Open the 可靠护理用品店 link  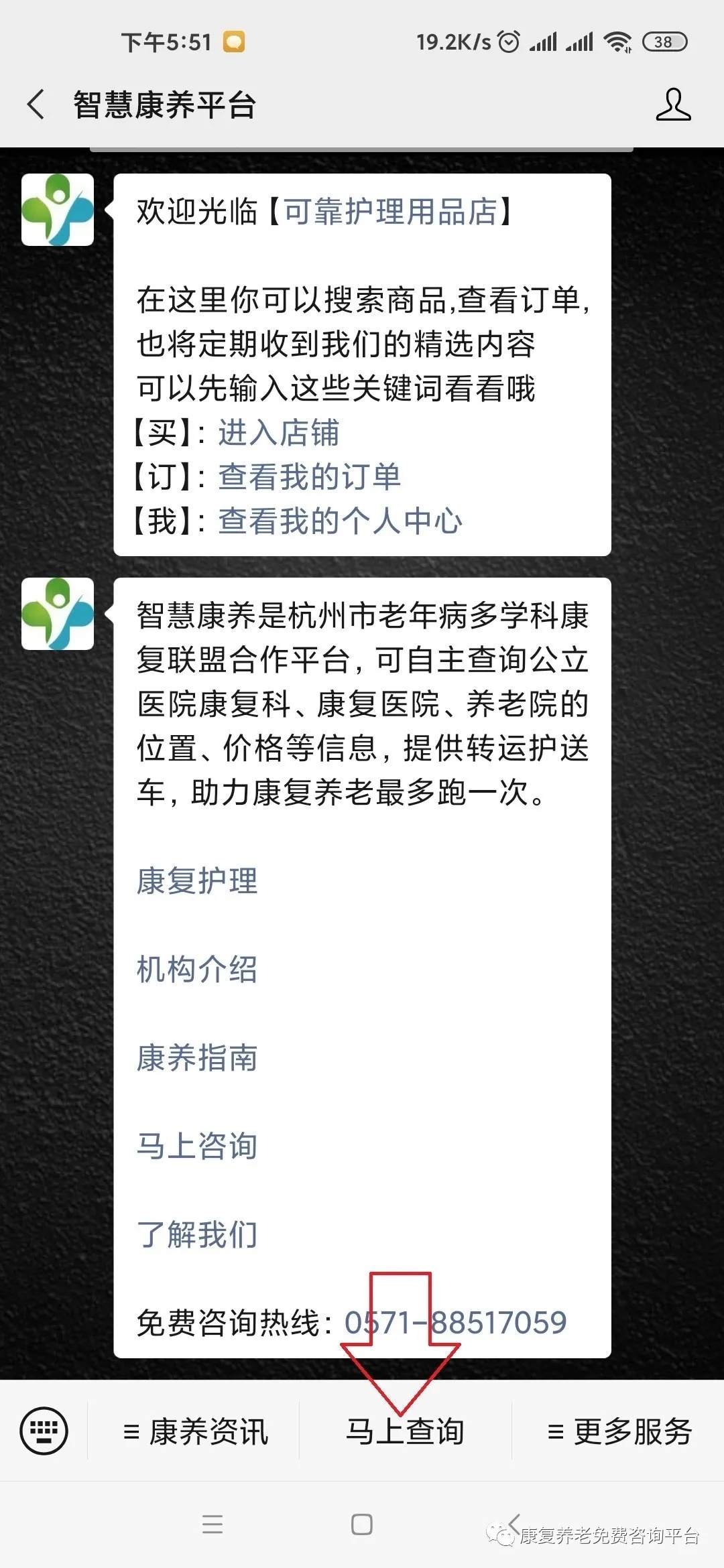390,212
